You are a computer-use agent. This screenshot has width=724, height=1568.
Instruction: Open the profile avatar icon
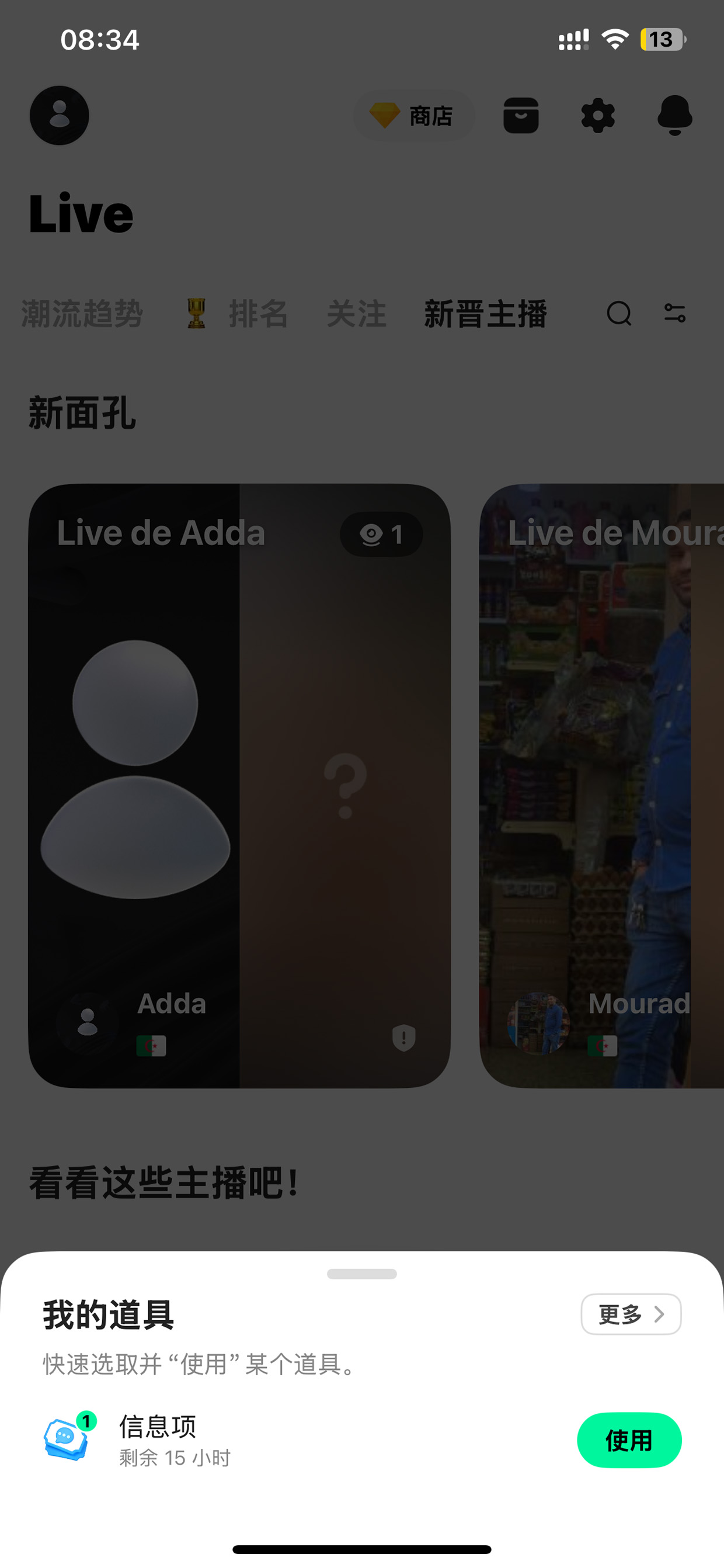pyautogui.click(x=60, y=116)
